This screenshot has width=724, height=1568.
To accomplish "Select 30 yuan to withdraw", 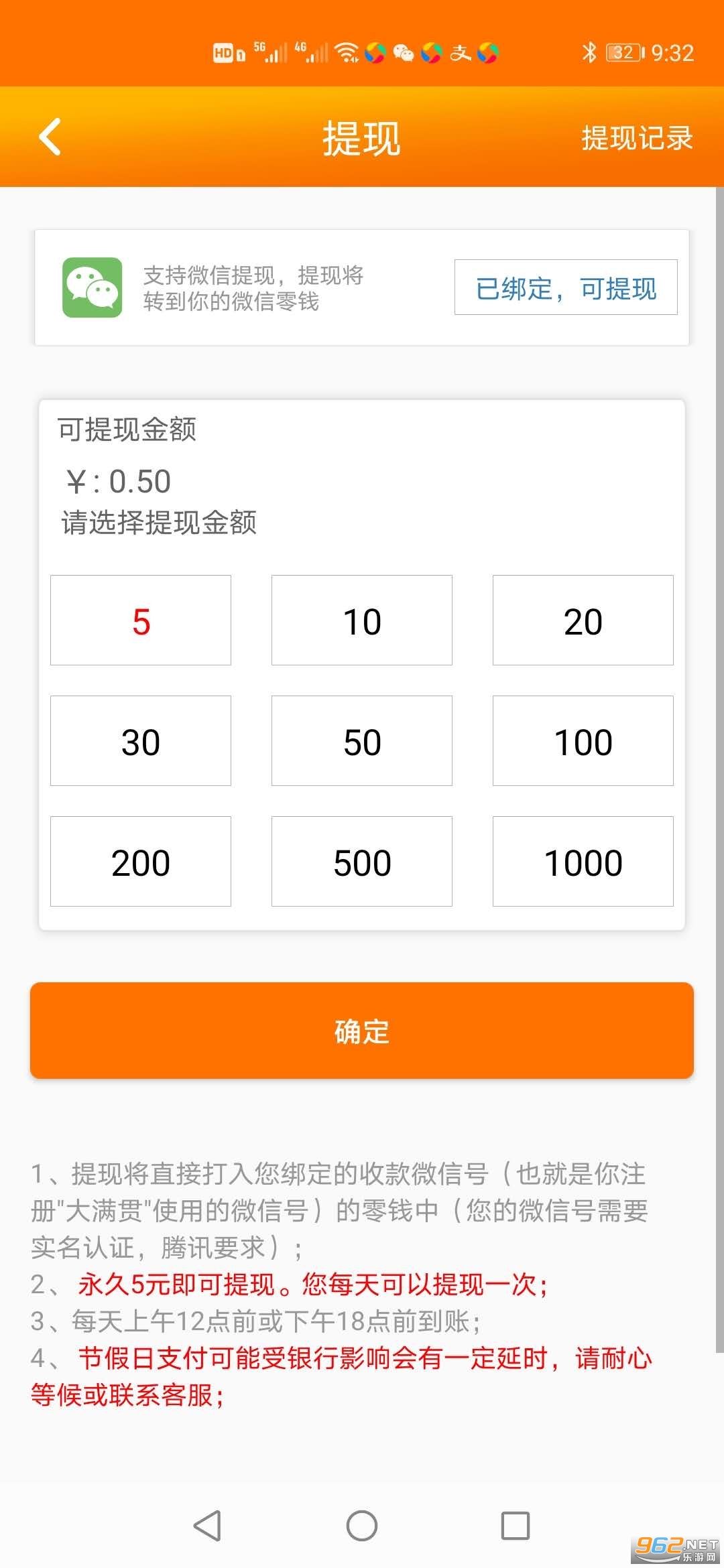I will point(141,741).
